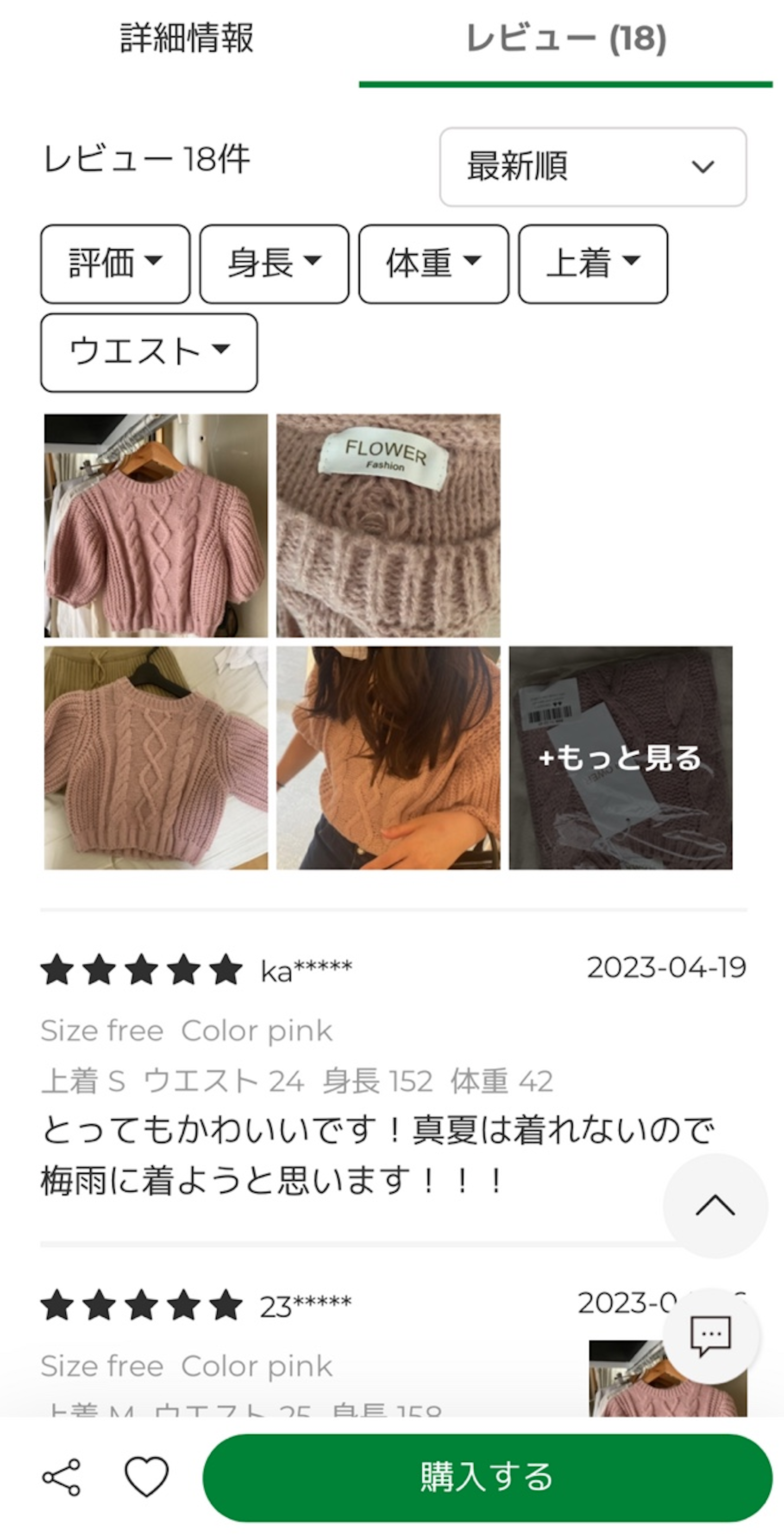Open the photo of the sweater laid flat
Screen dimensions: 784x1534
tap(156, 758)
